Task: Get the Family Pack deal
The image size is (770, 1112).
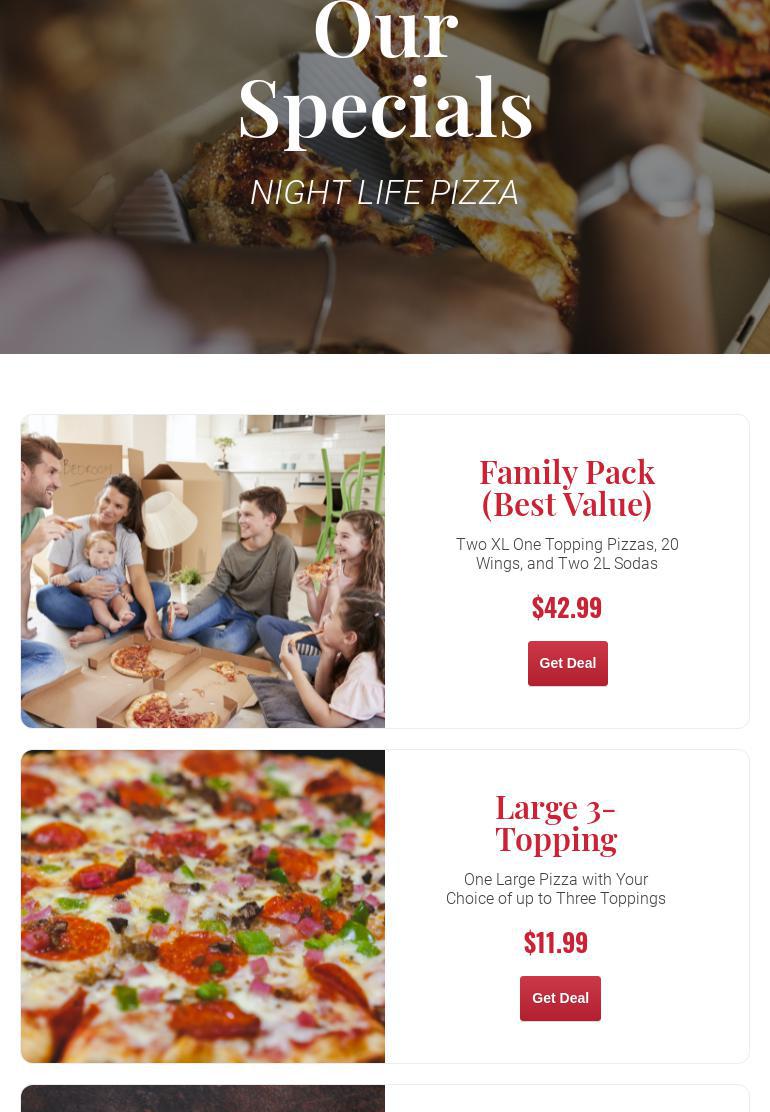Action: (x=567, y=663)
